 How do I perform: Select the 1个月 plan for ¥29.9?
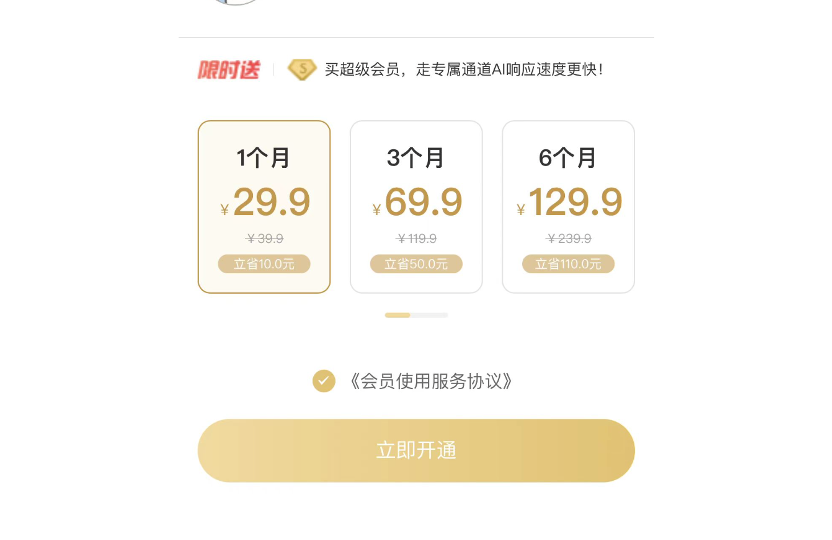(264, 207)
